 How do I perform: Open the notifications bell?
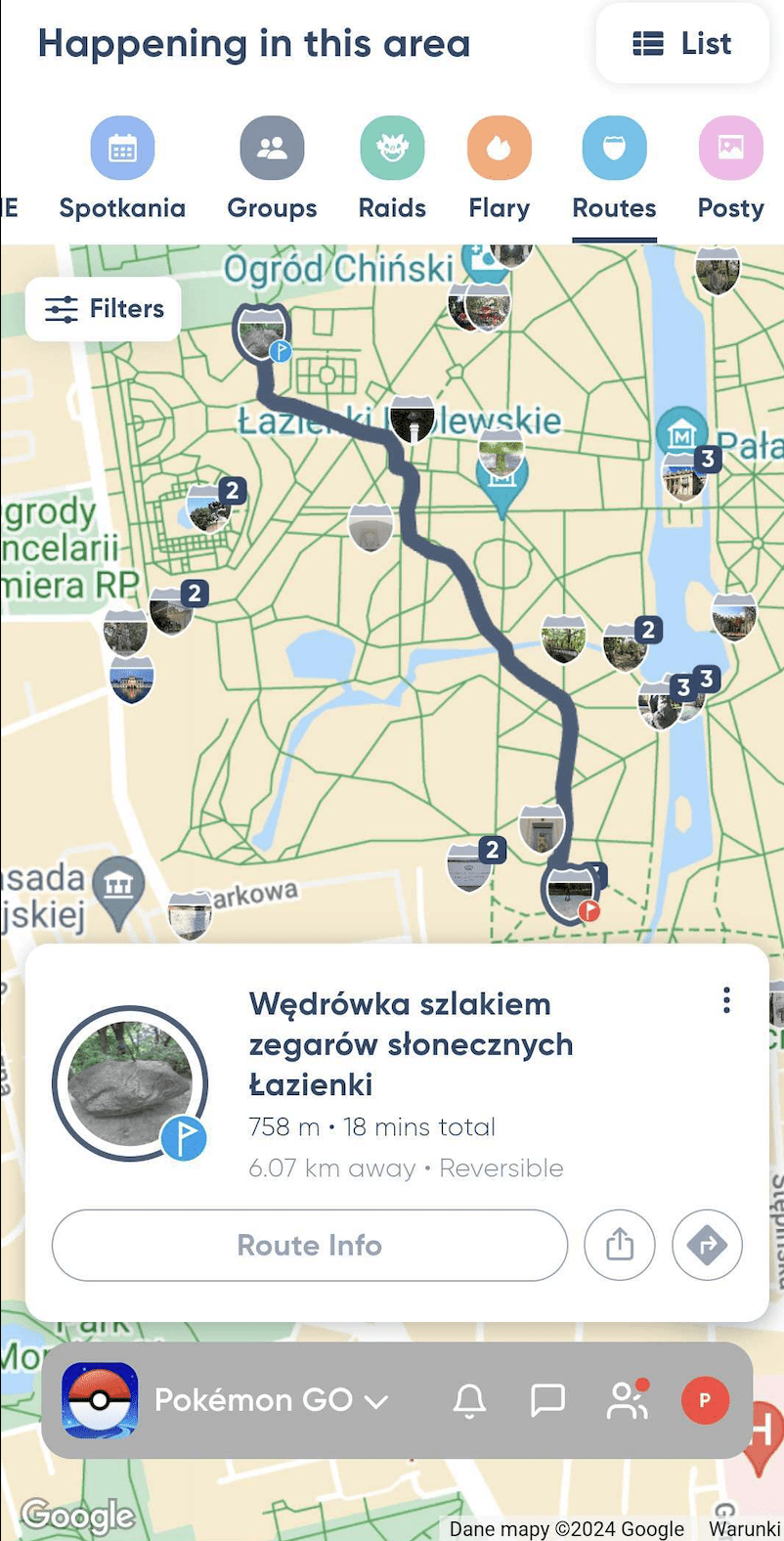click(469, 1400)
